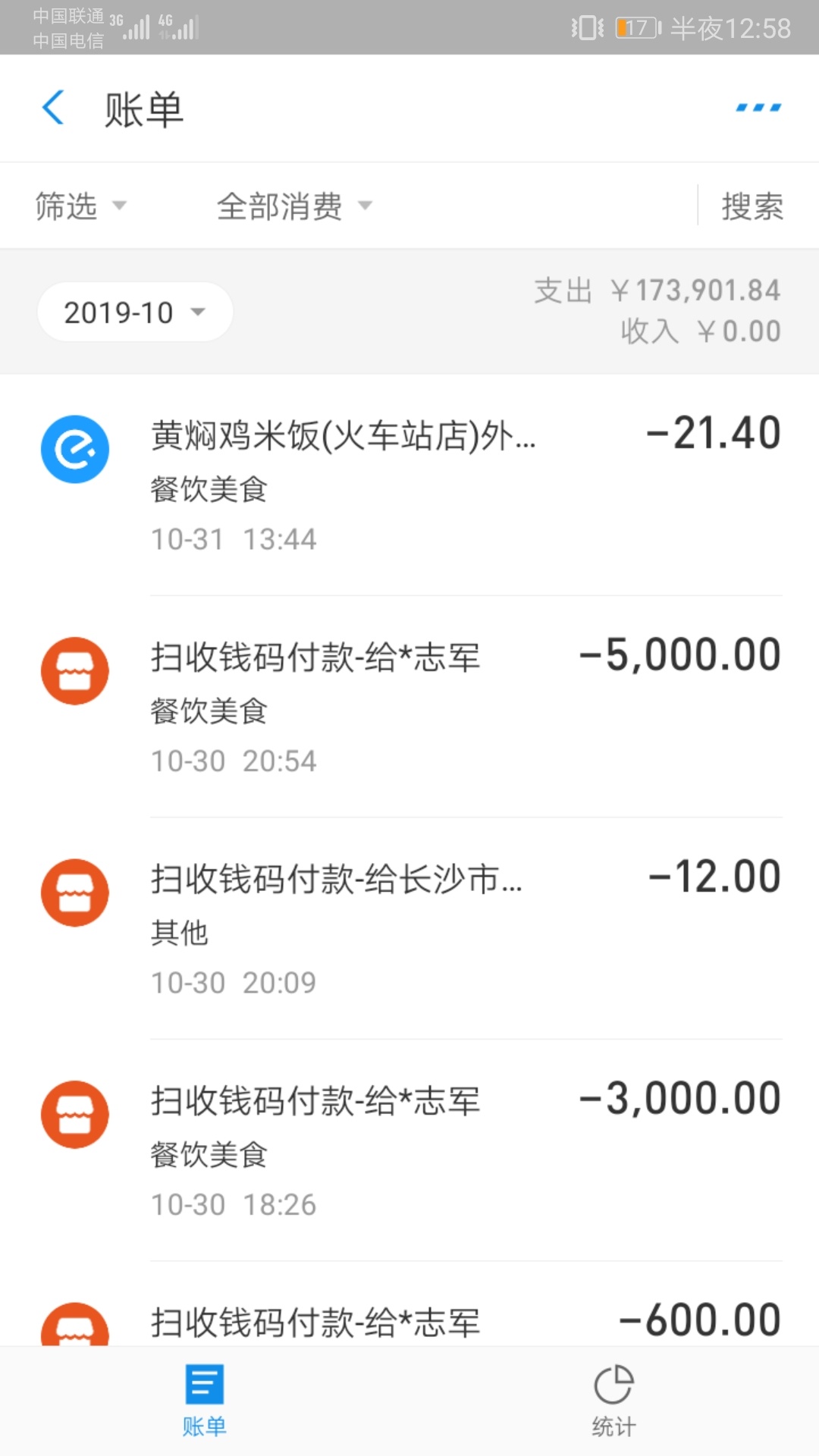View the -5,000.00 payment to *志军
The image size is (819, 1456).
point(409,707)
